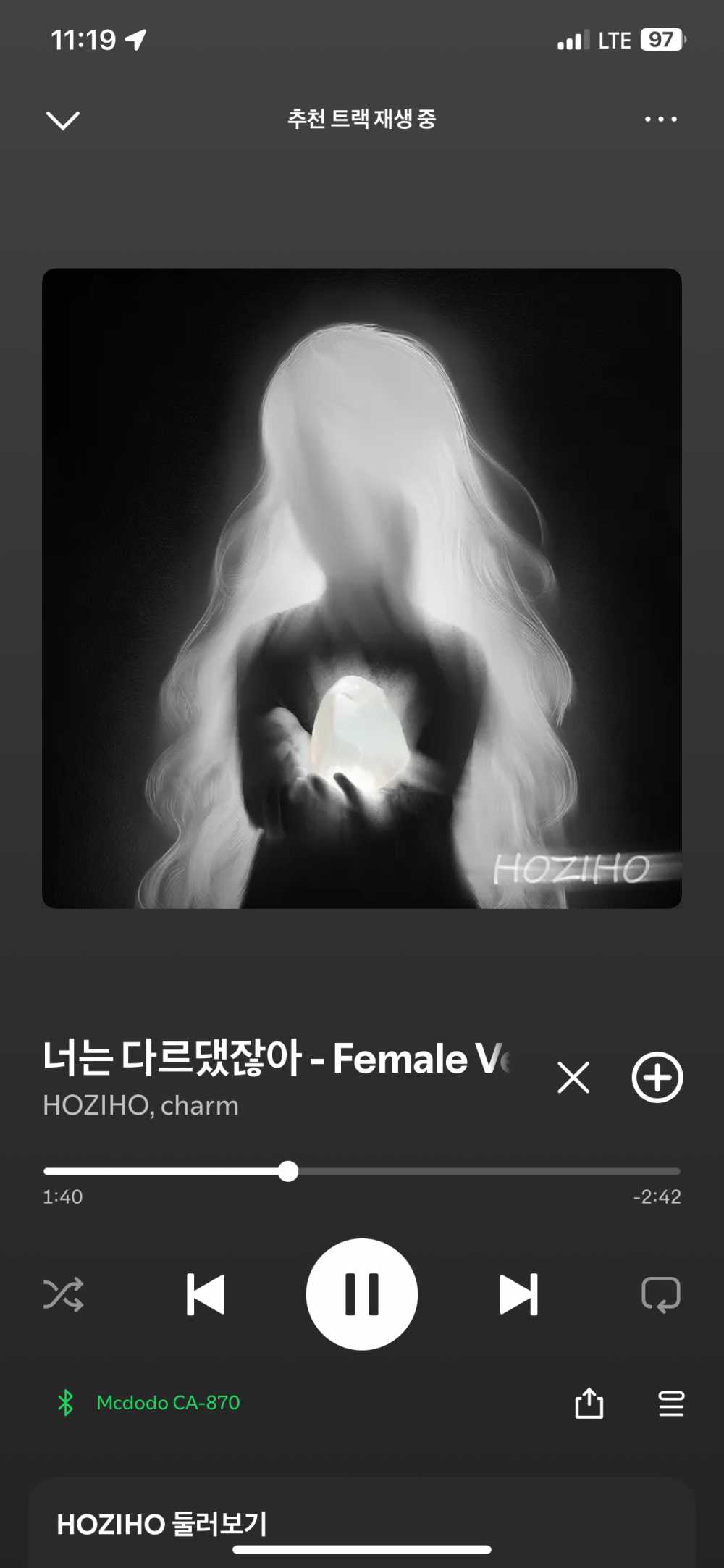Viewport: 724px width, 1568px height.
Task: Toggle shuffle mode
Action: (64, 1294)
